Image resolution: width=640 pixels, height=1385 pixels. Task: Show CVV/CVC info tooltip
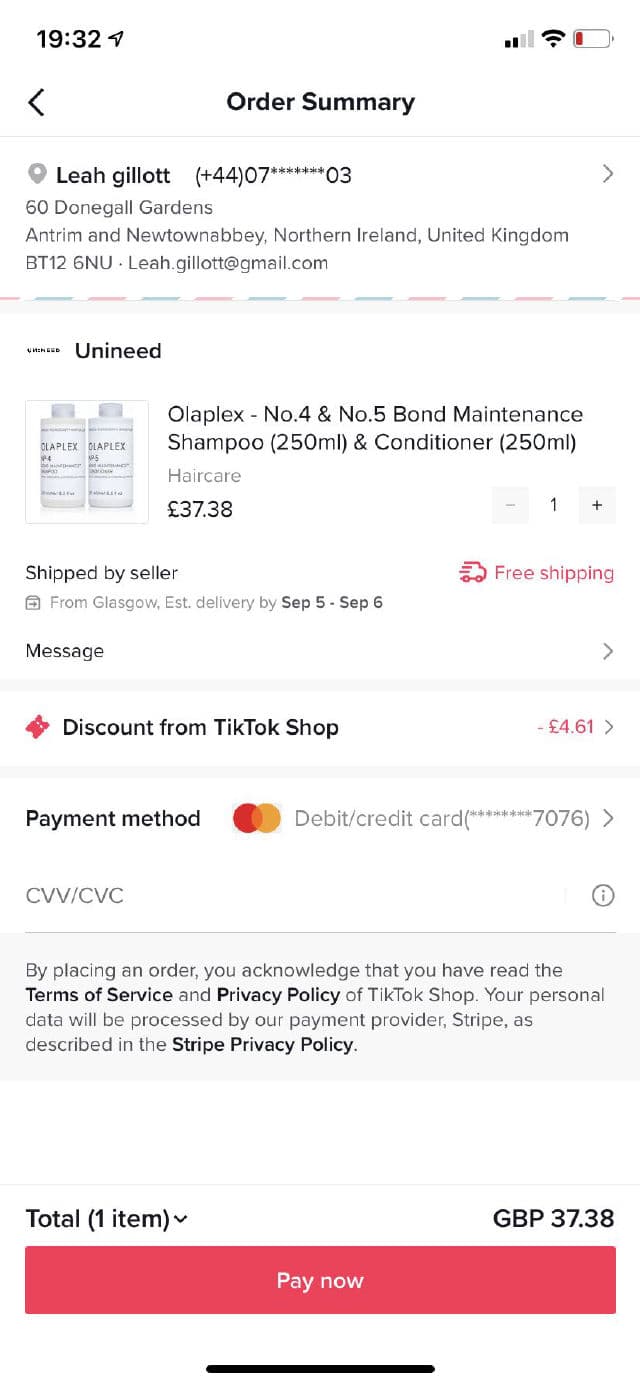603,895
